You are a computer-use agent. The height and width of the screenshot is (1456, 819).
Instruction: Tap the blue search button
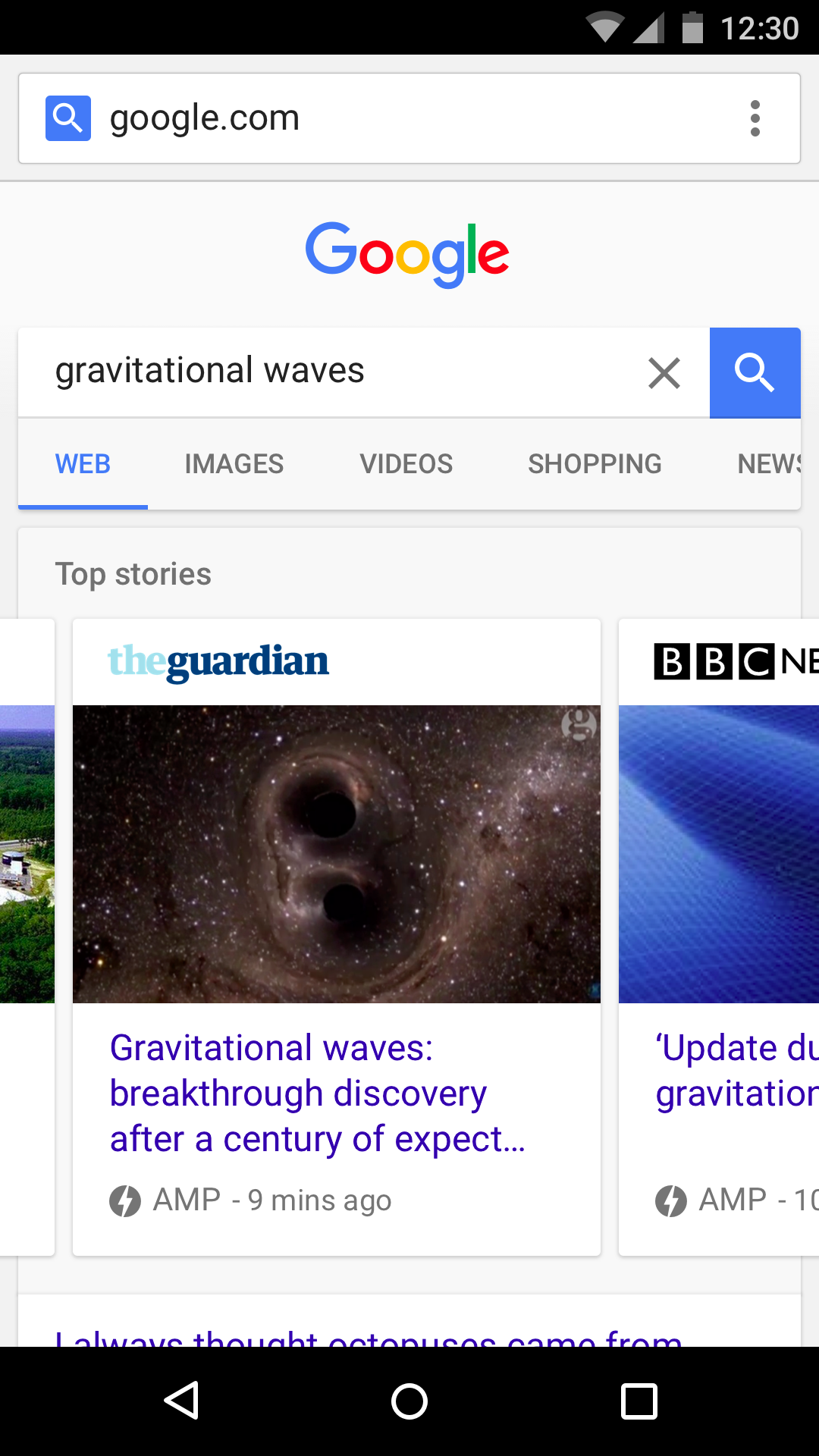coord(755,372)
